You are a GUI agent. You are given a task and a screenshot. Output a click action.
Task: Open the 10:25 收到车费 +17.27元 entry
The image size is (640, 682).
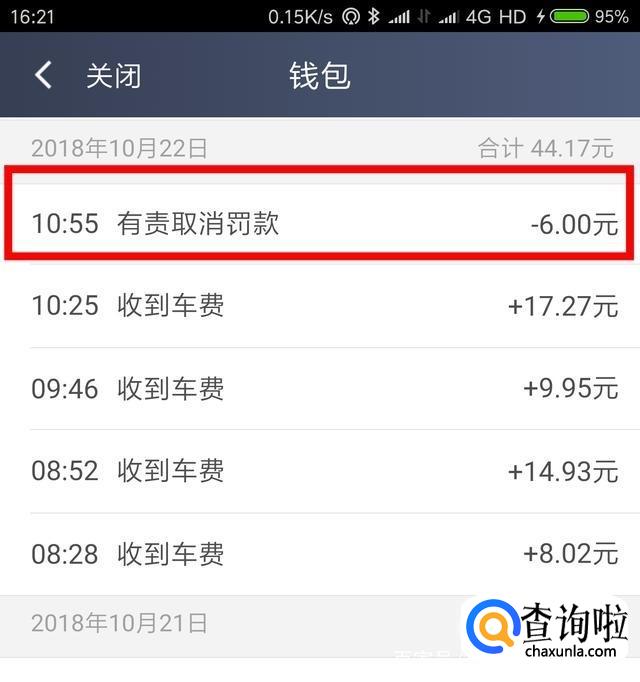pos(320,306)
